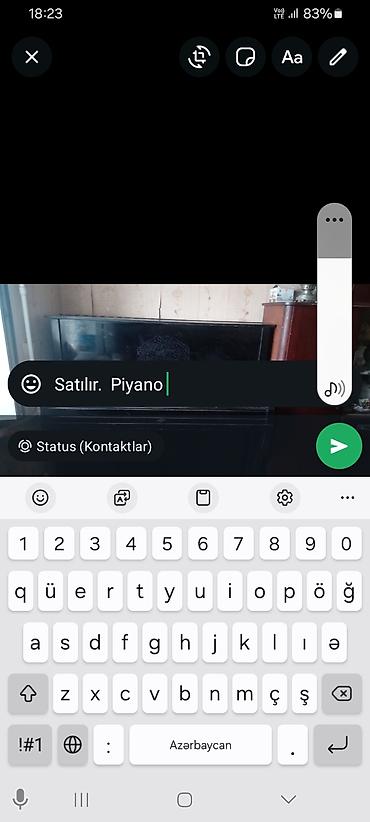Add a sticker to the photo
The height and width of the screenshot is (822, 370).
tap(245, 57)
